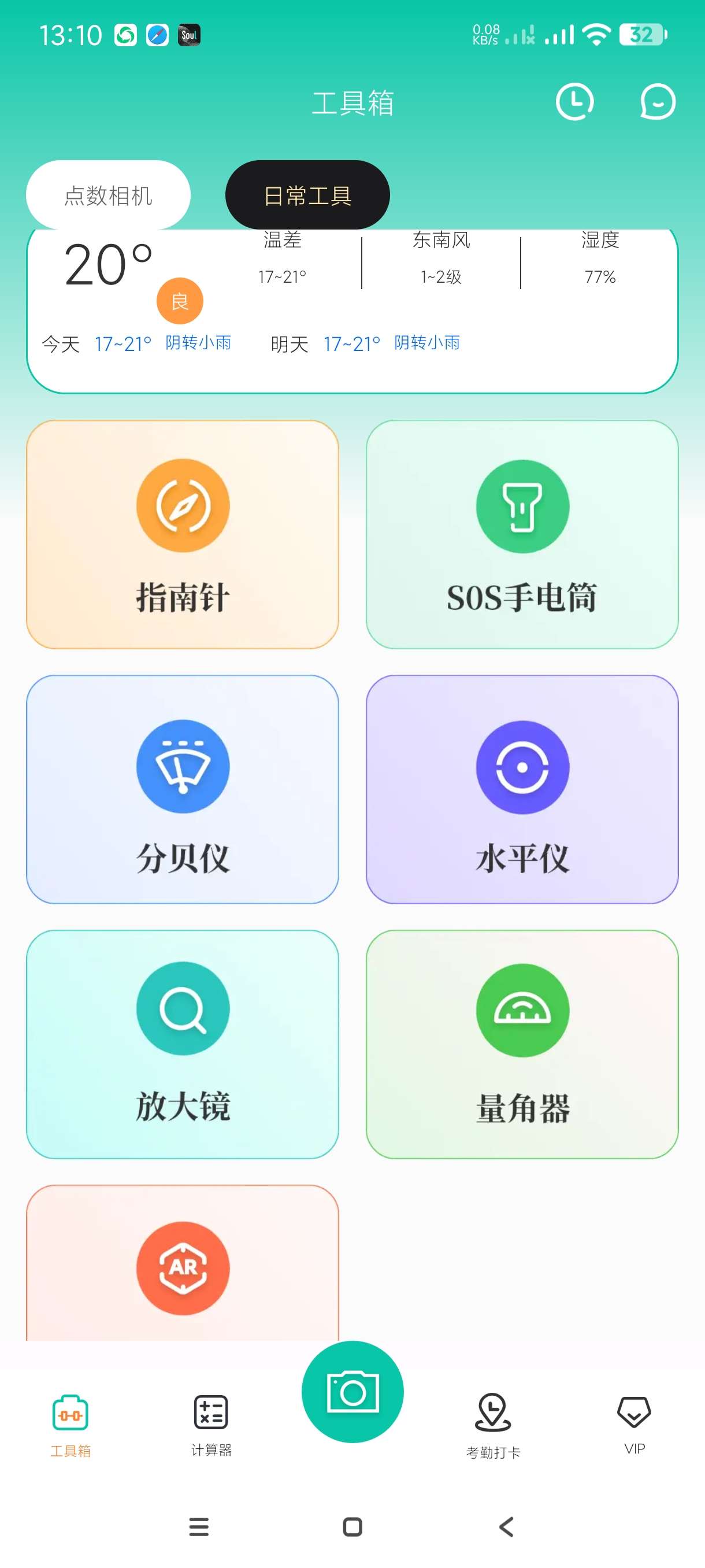Tap the system home button

353,1526
